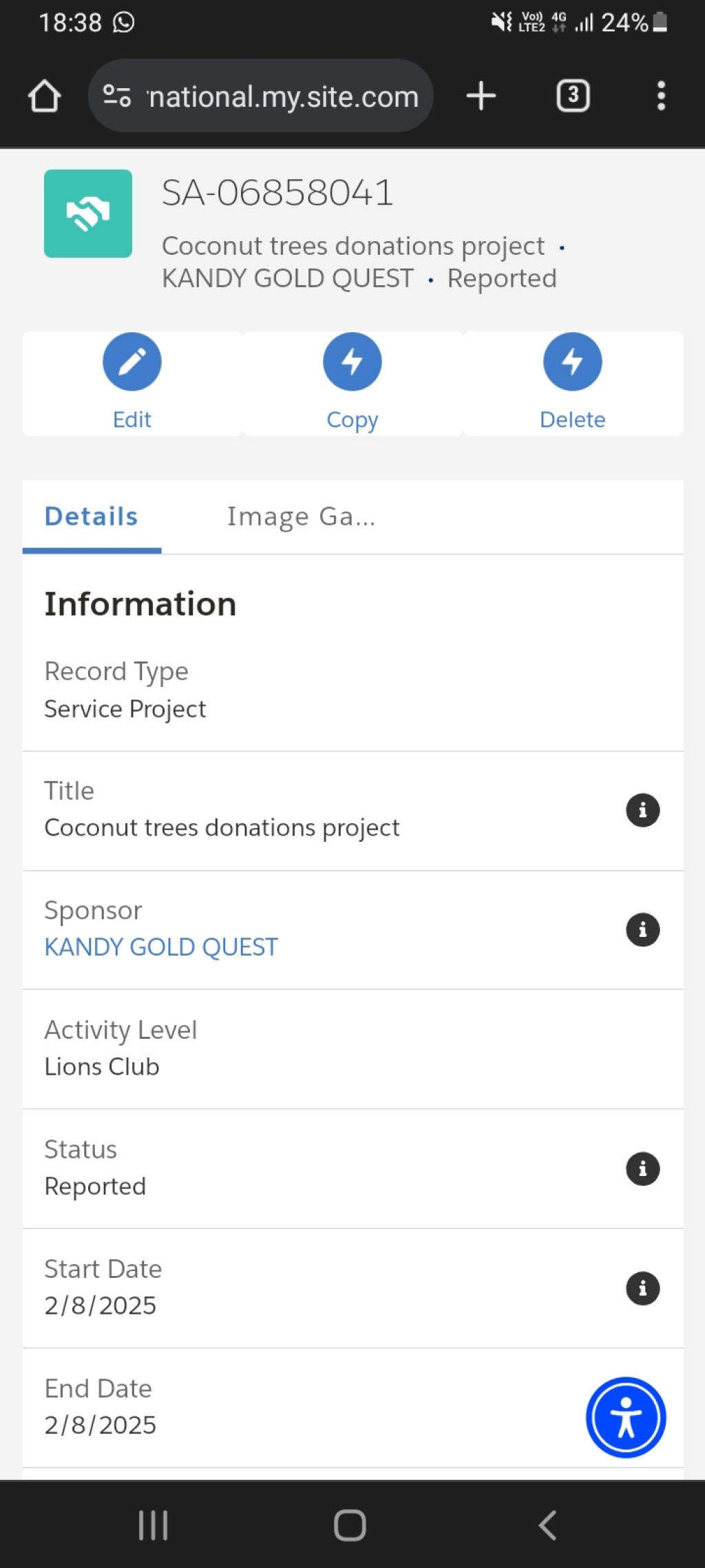The image size is (705, 1568).
Task: Copy the service activity record
Action: coord(352,383)
